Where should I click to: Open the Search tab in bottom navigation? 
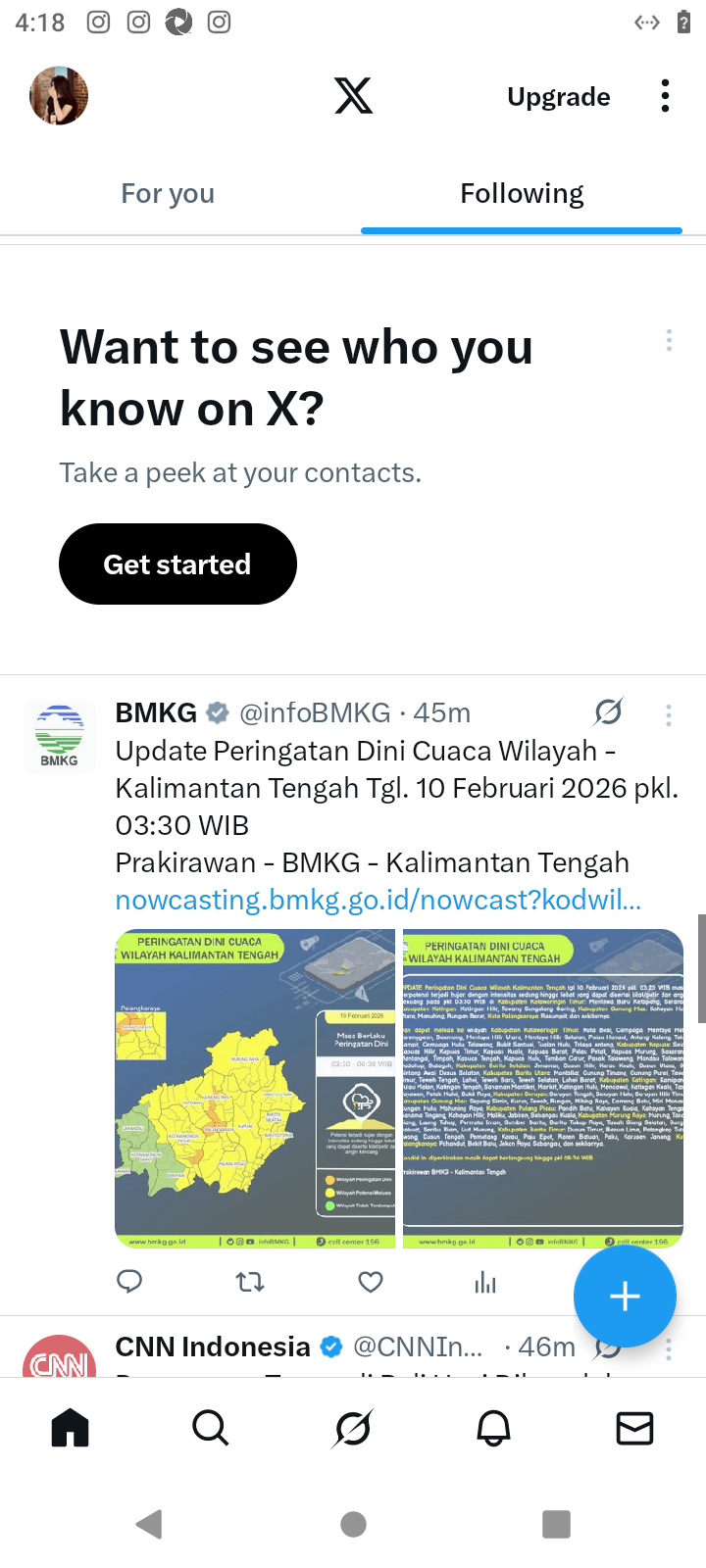tap(211, 1429)
